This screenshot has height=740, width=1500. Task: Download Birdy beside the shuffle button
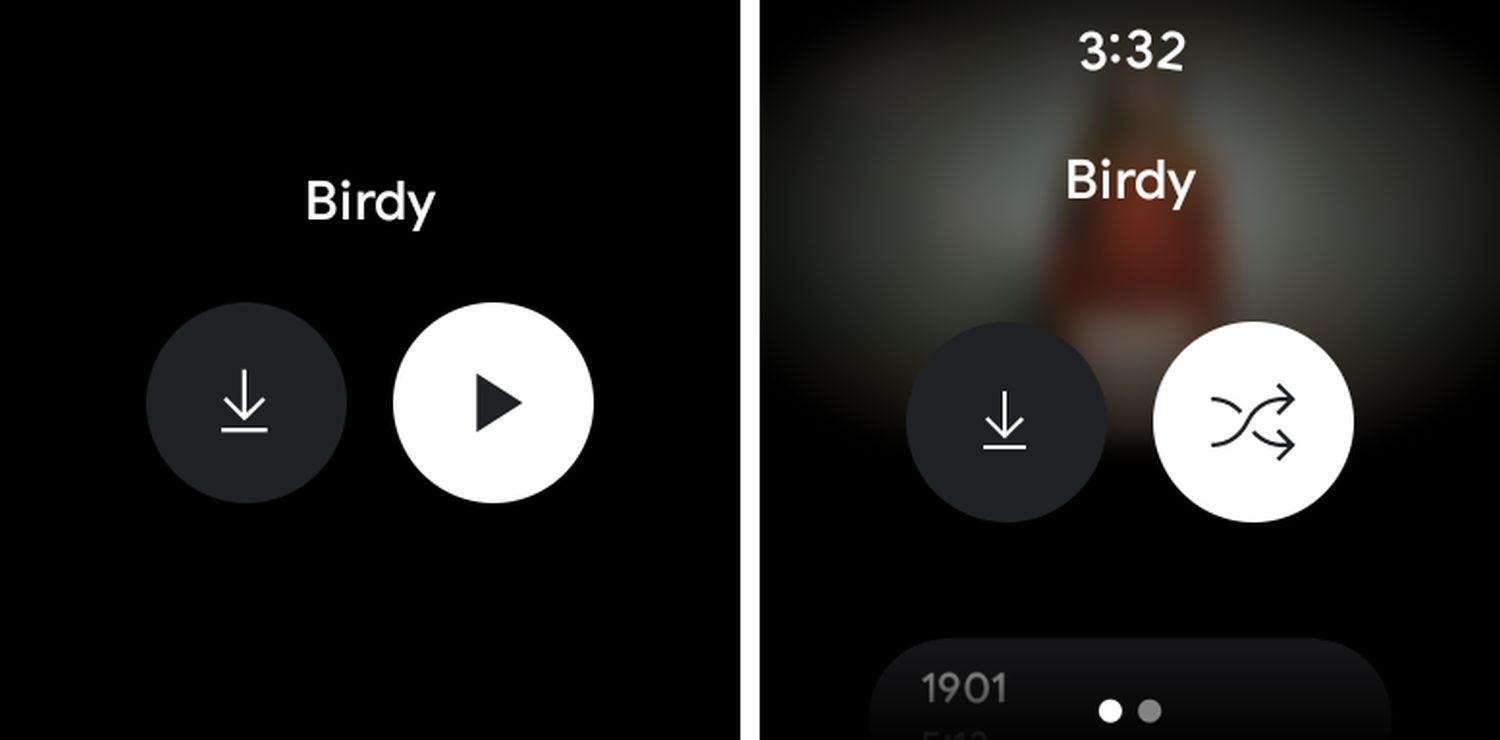pos(1005,421)
